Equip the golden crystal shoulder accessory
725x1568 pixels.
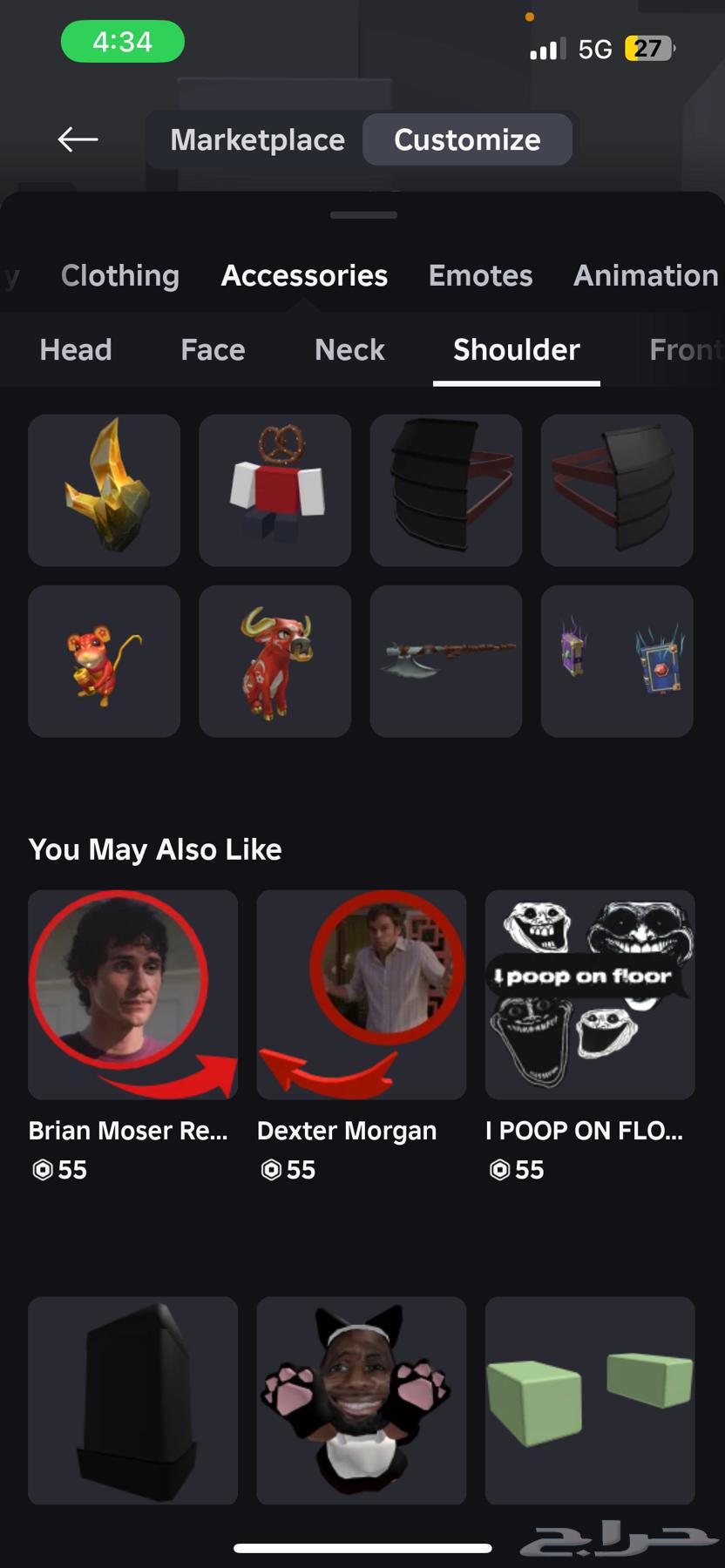tap(105, 490)
